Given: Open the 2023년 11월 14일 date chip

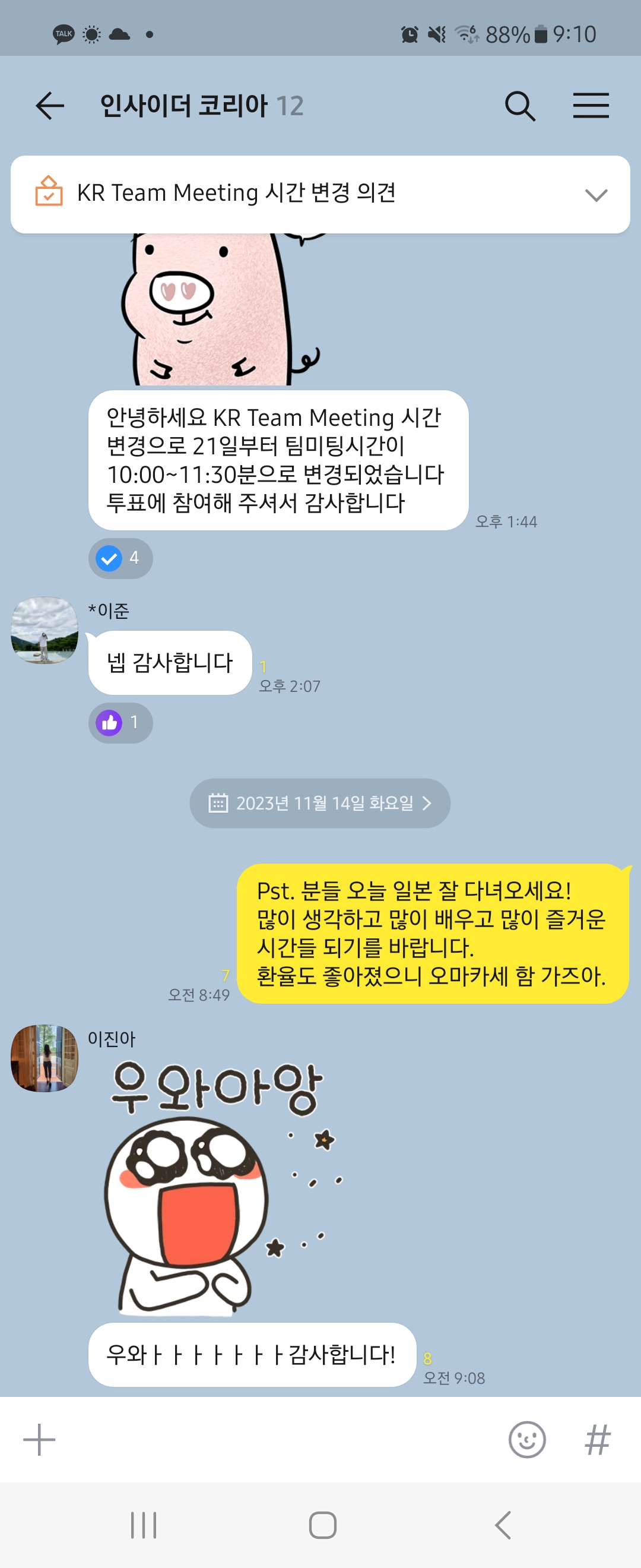Looking at the screenshot, I should click(320, 803).
